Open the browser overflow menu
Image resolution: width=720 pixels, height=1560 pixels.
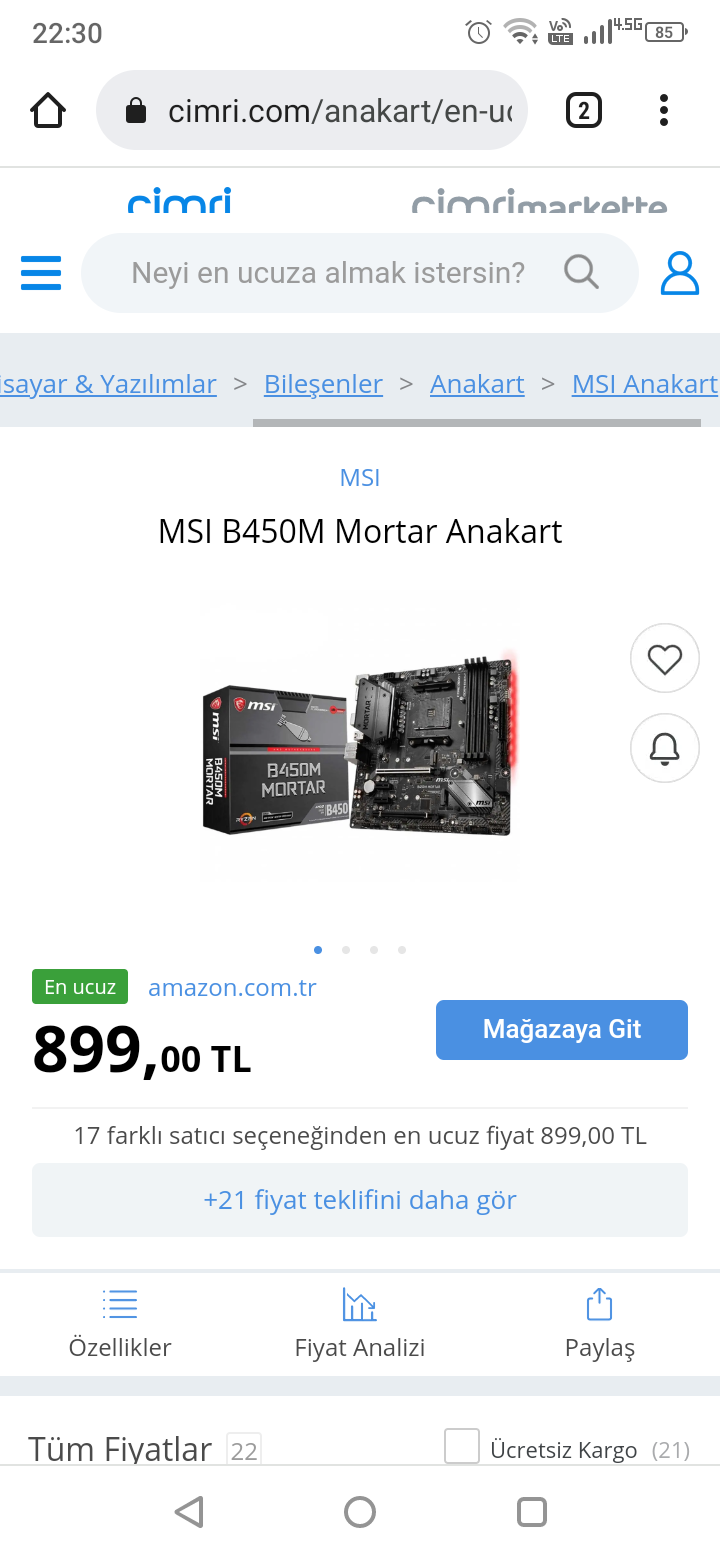[x=663, y=110]
